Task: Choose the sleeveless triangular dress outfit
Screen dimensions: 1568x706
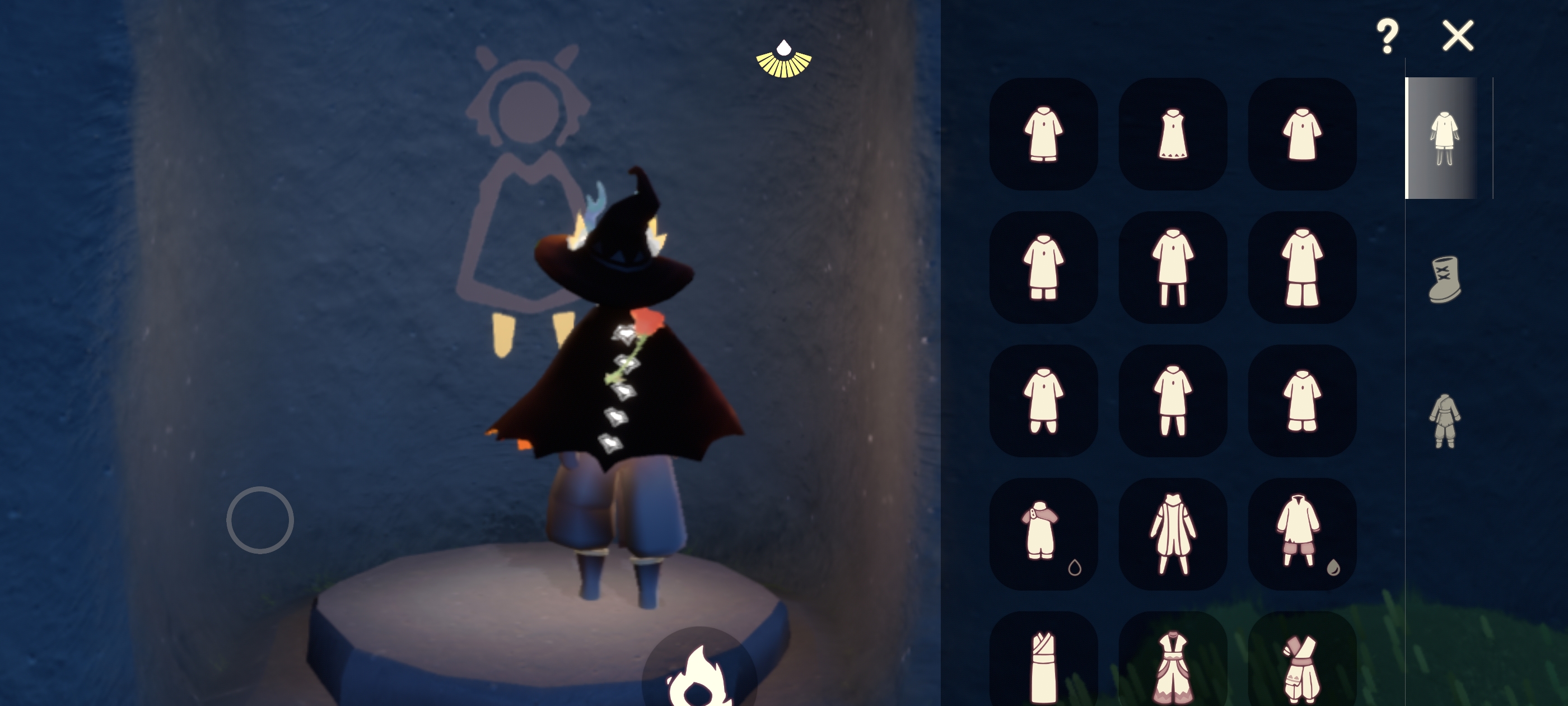Action: (x=1172, y=134)
